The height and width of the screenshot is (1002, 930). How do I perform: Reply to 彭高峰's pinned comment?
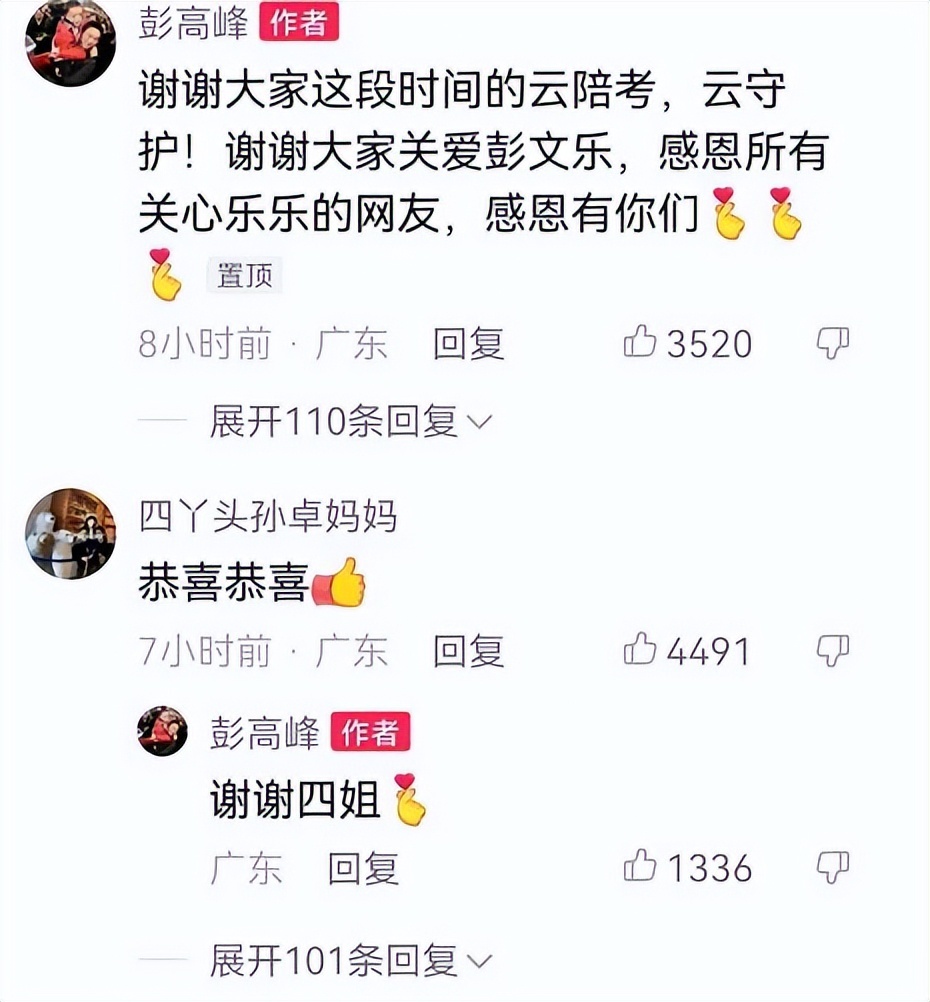pyautogui.click(x=468, y=344)
